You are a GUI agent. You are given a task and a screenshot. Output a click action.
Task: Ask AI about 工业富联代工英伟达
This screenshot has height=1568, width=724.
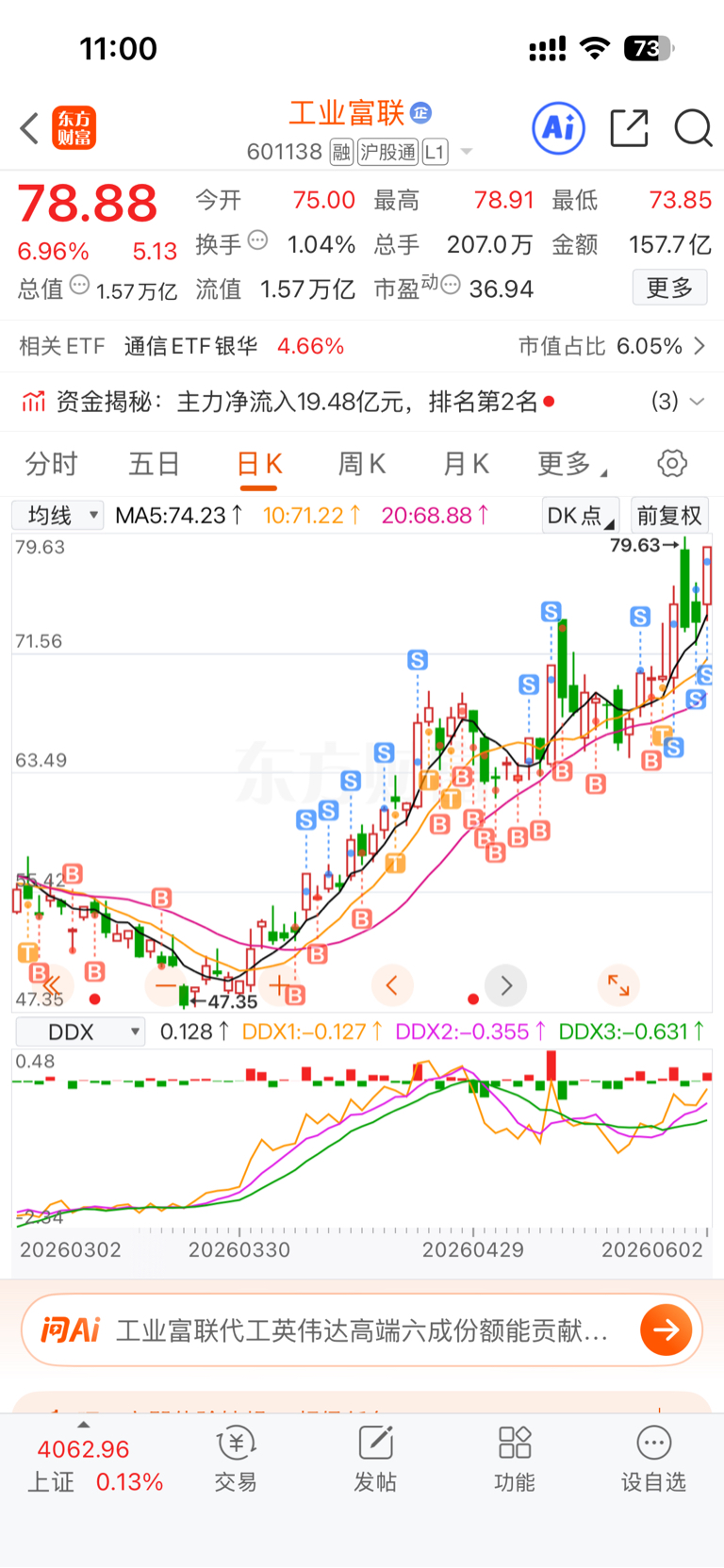click(x=362, y=1330)
